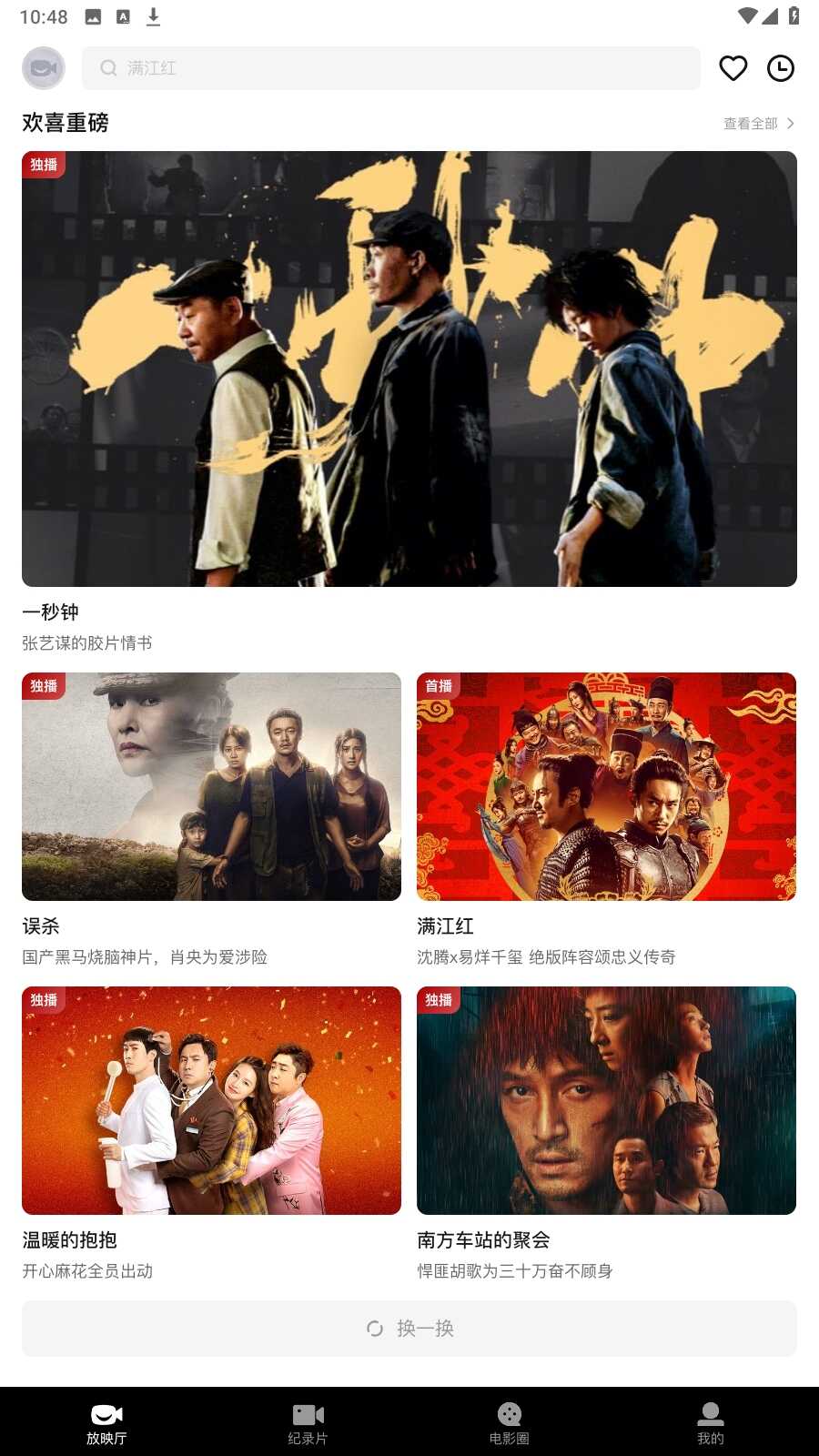Tap the search box showing 满江红

(391, 68)
